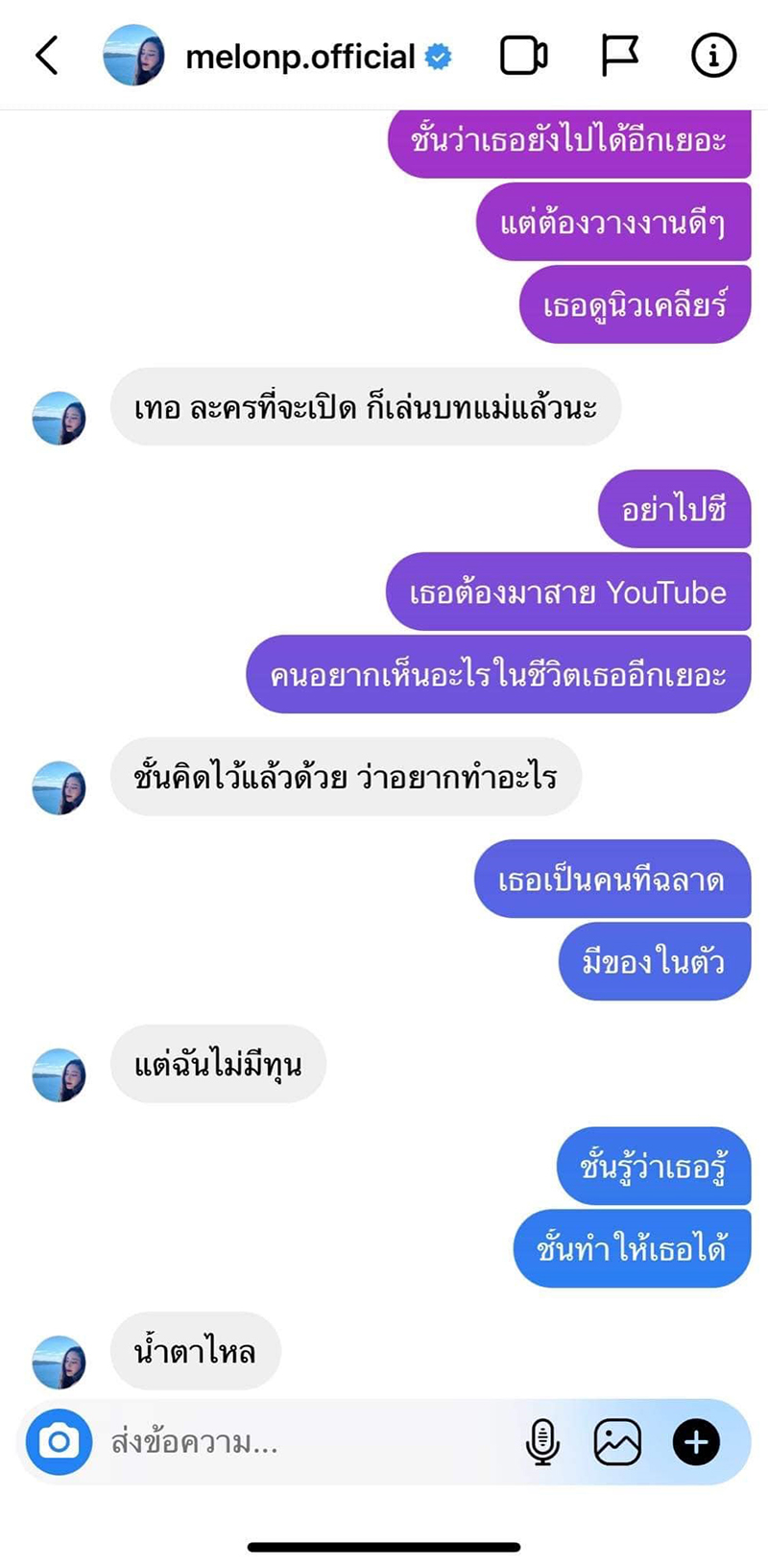The image size is (768, 1568).
Task: Select the อย่าไปซี message bubble
Action: tap(674, 510)
